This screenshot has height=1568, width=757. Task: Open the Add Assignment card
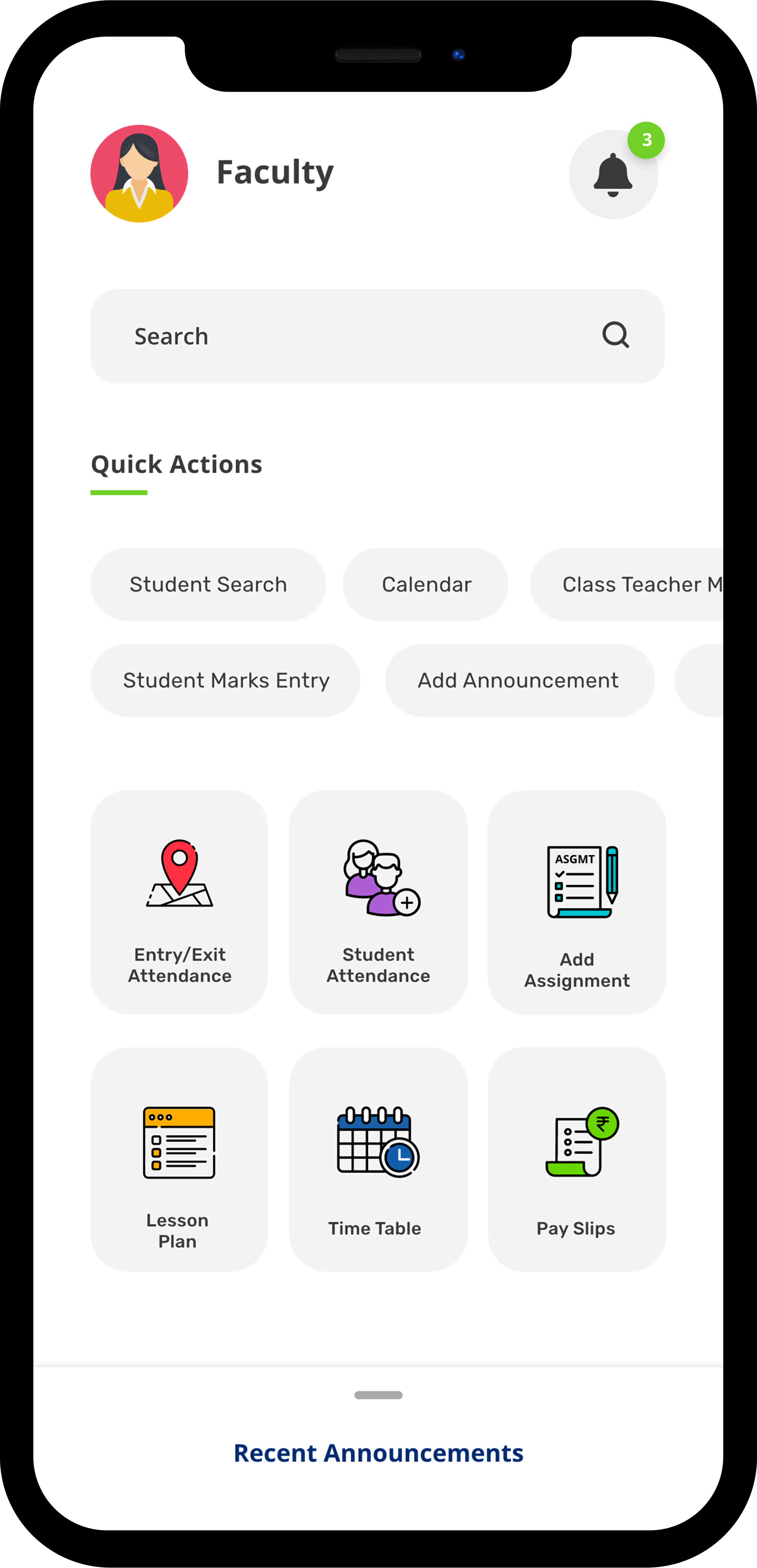tap(577, 902)
